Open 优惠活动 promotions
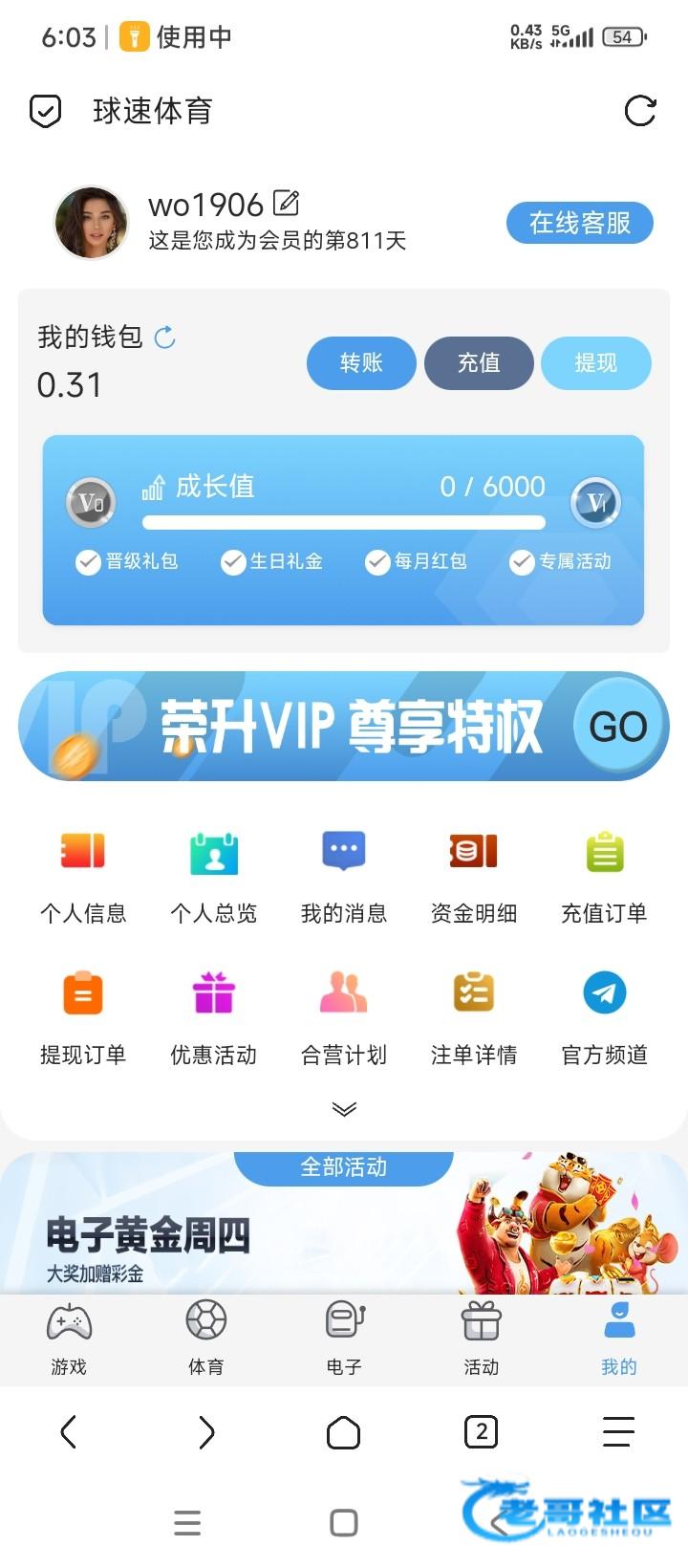The width and height of the screenshot is (688, 1568). click(214, 1015)
